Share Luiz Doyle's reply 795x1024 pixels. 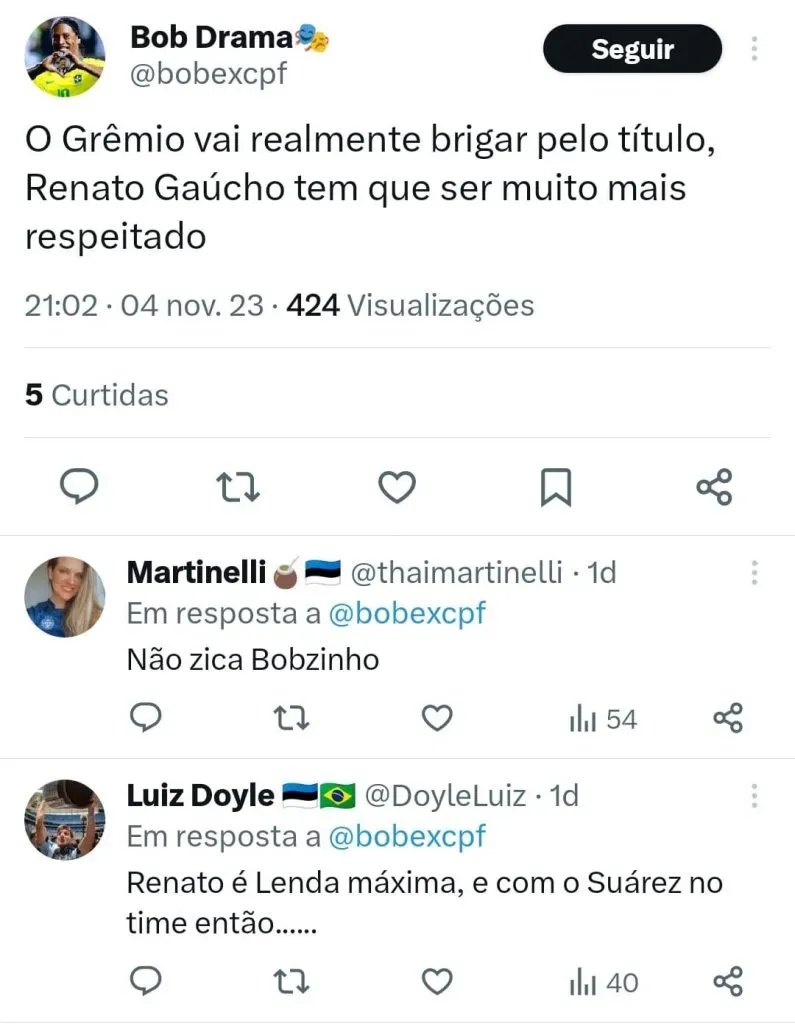pos(728,982)
